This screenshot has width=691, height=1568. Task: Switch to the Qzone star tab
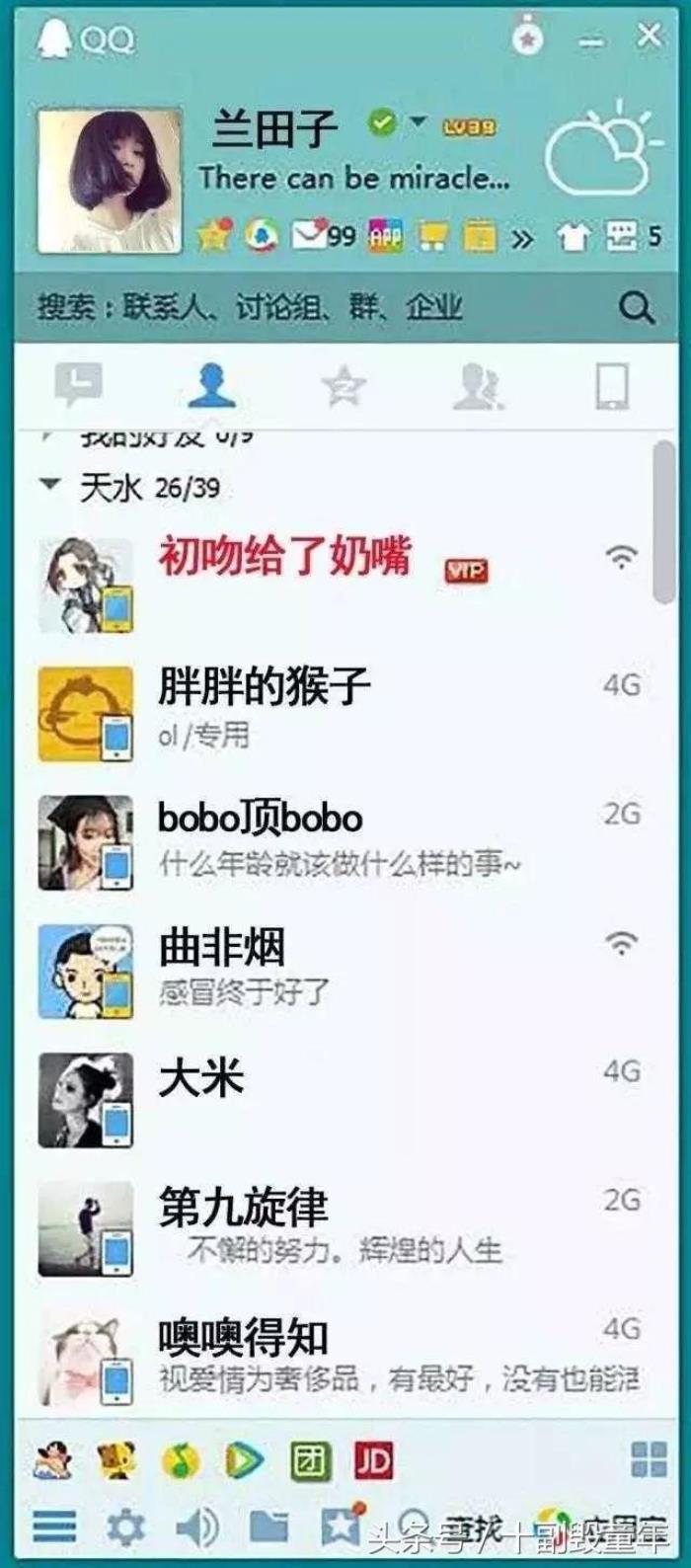point(344,385)
